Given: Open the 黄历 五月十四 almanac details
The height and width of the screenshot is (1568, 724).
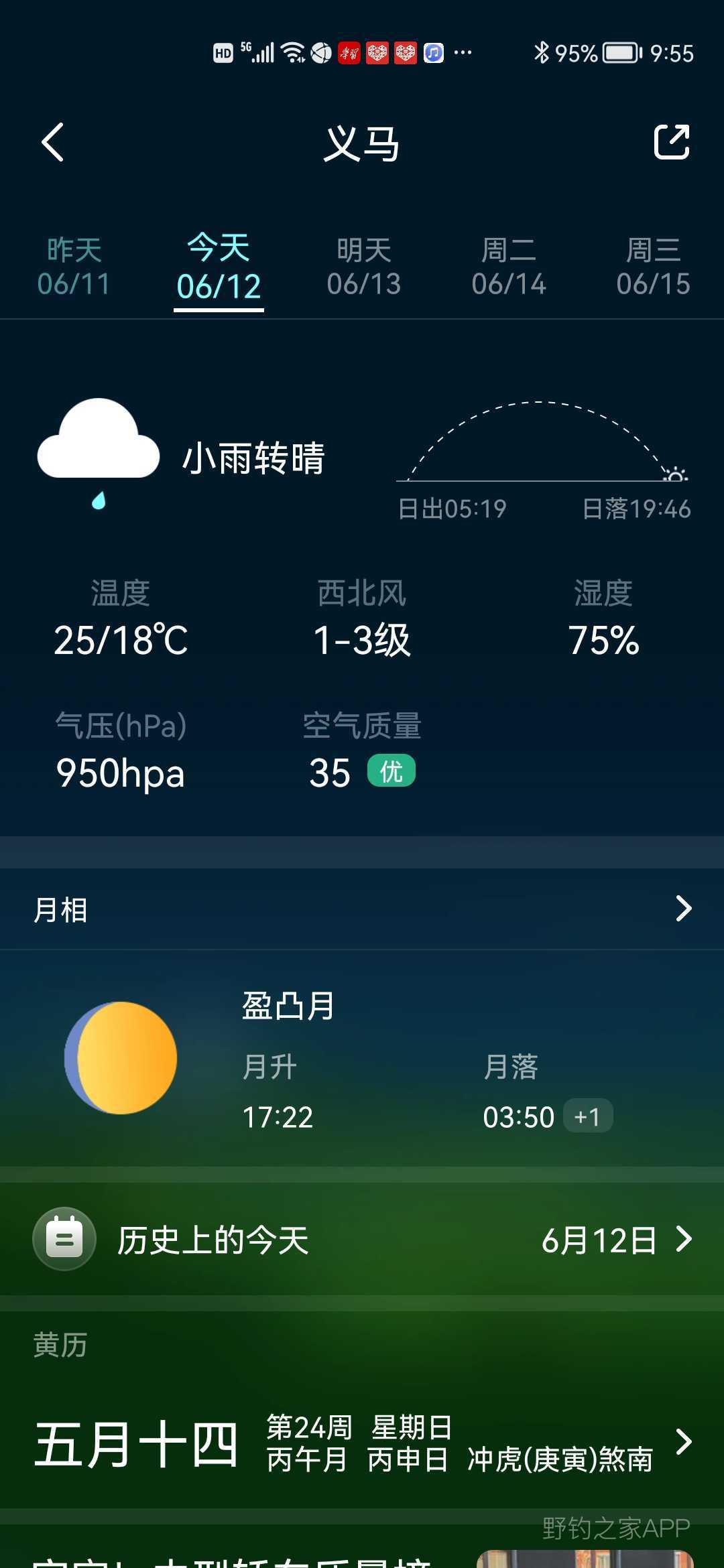Looking at the screenshot, I should click(x=362, y=1443).
